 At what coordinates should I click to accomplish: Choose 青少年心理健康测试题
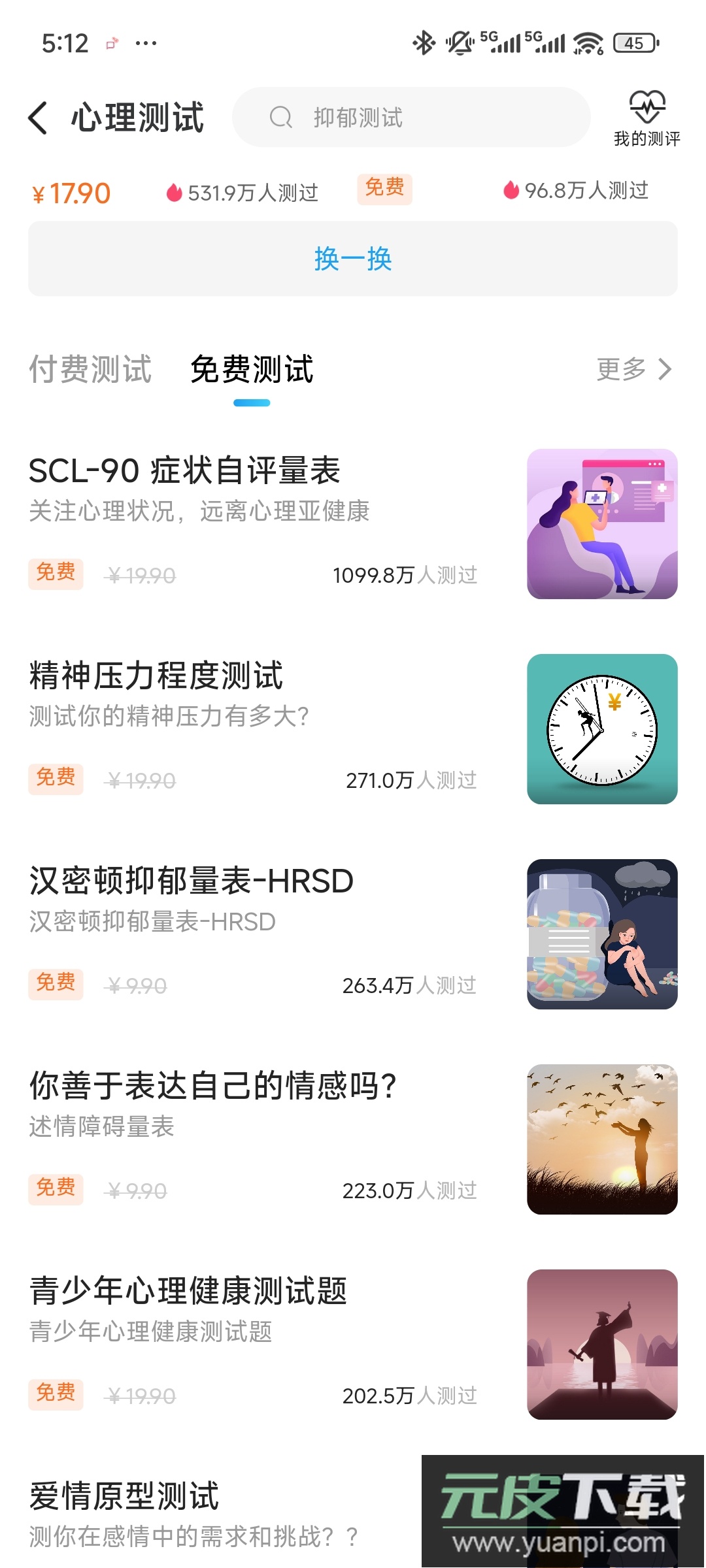point(188,1291)
